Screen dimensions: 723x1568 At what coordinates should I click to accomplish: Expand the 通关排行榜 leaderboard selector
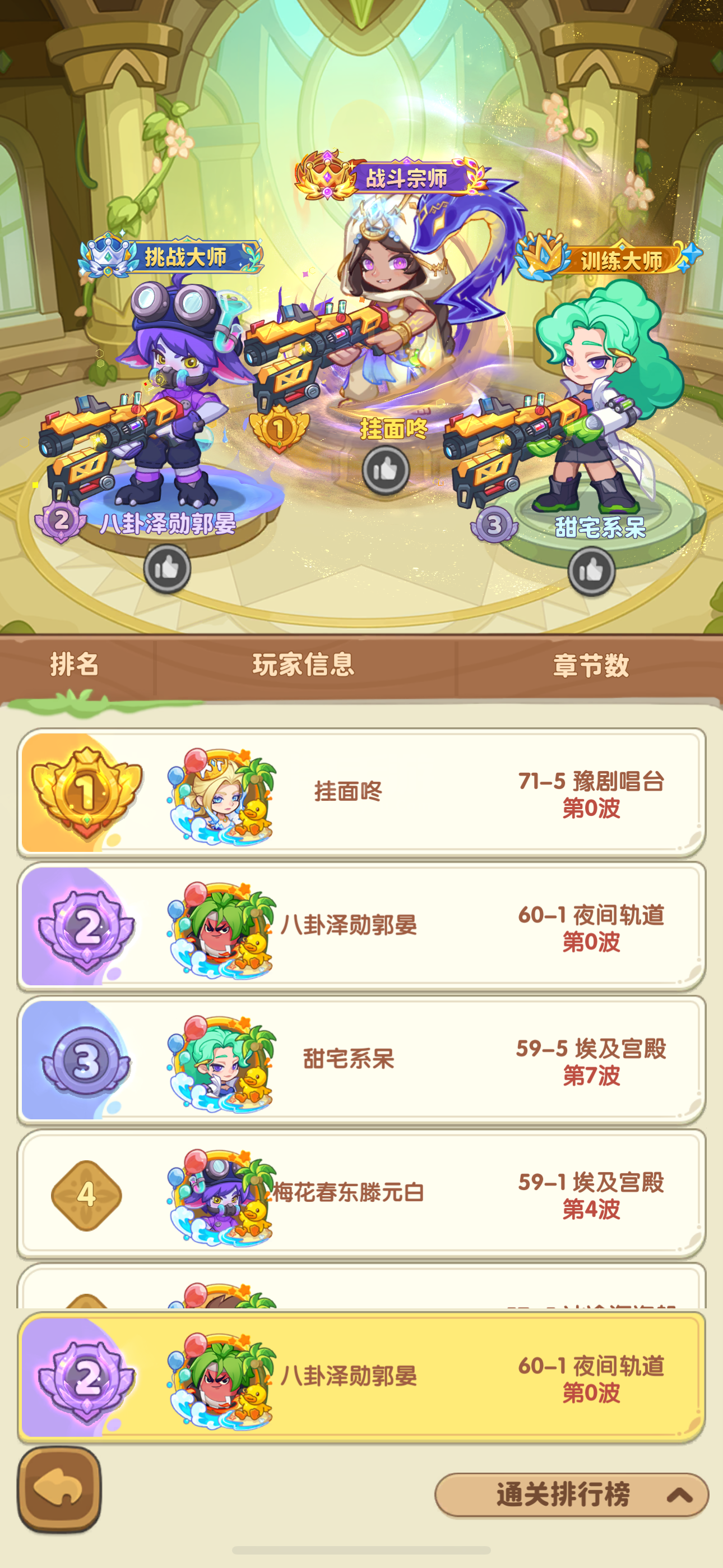point(572,1495)
